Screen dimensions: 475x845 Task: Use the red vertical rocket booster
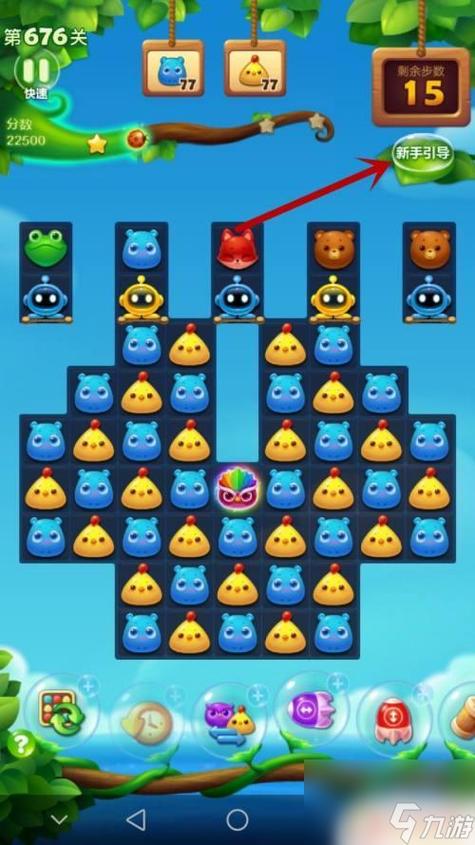pos(394,719)
